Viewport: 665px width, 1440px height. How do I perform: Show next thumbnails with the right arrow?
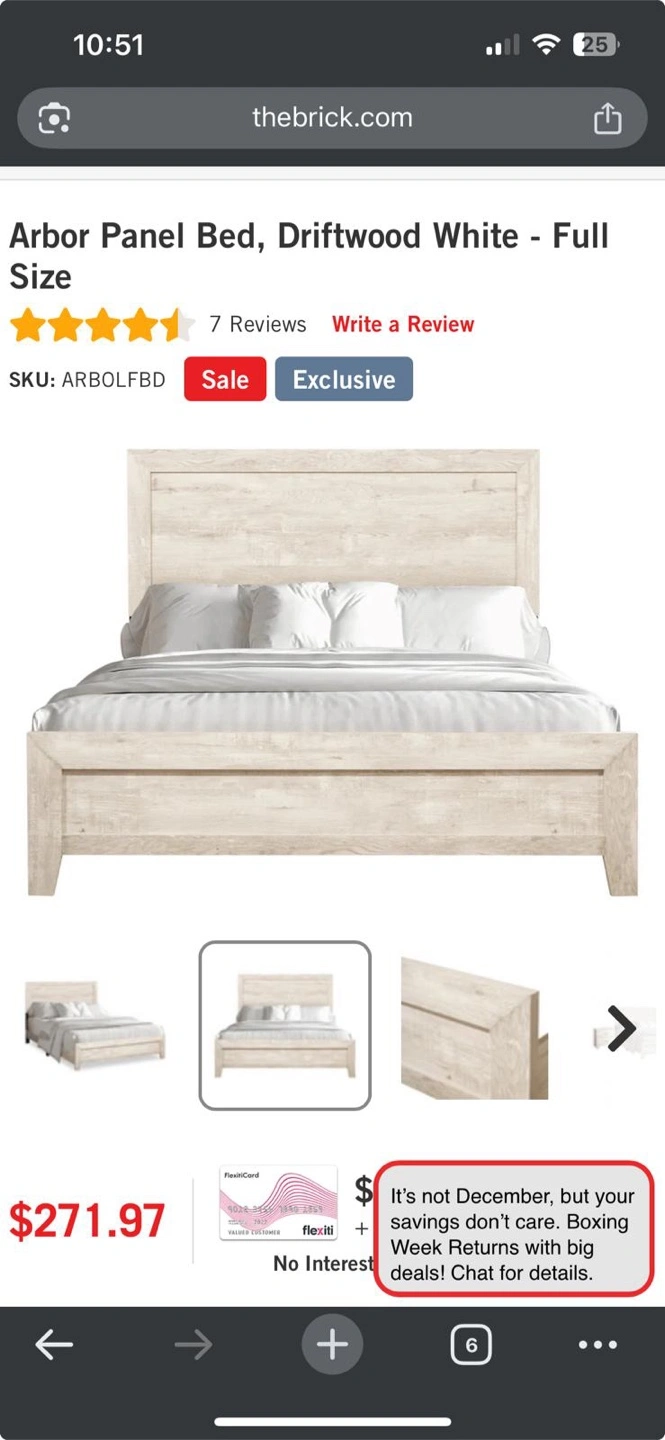pos(622,1027)
